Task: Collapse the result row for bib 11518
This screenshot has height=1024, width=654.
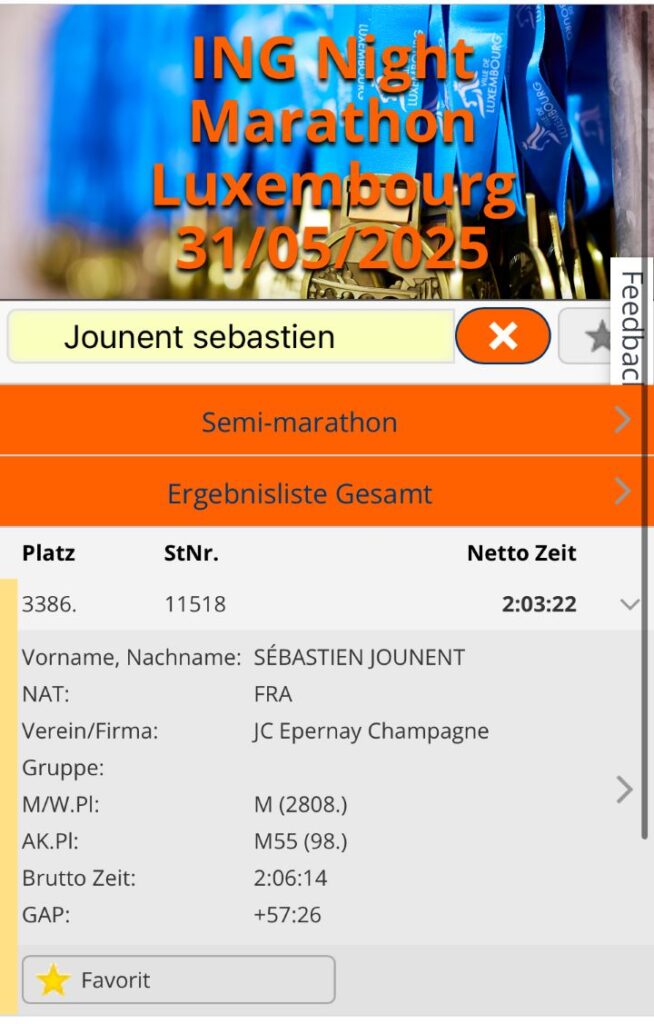Action: [629, 604]
